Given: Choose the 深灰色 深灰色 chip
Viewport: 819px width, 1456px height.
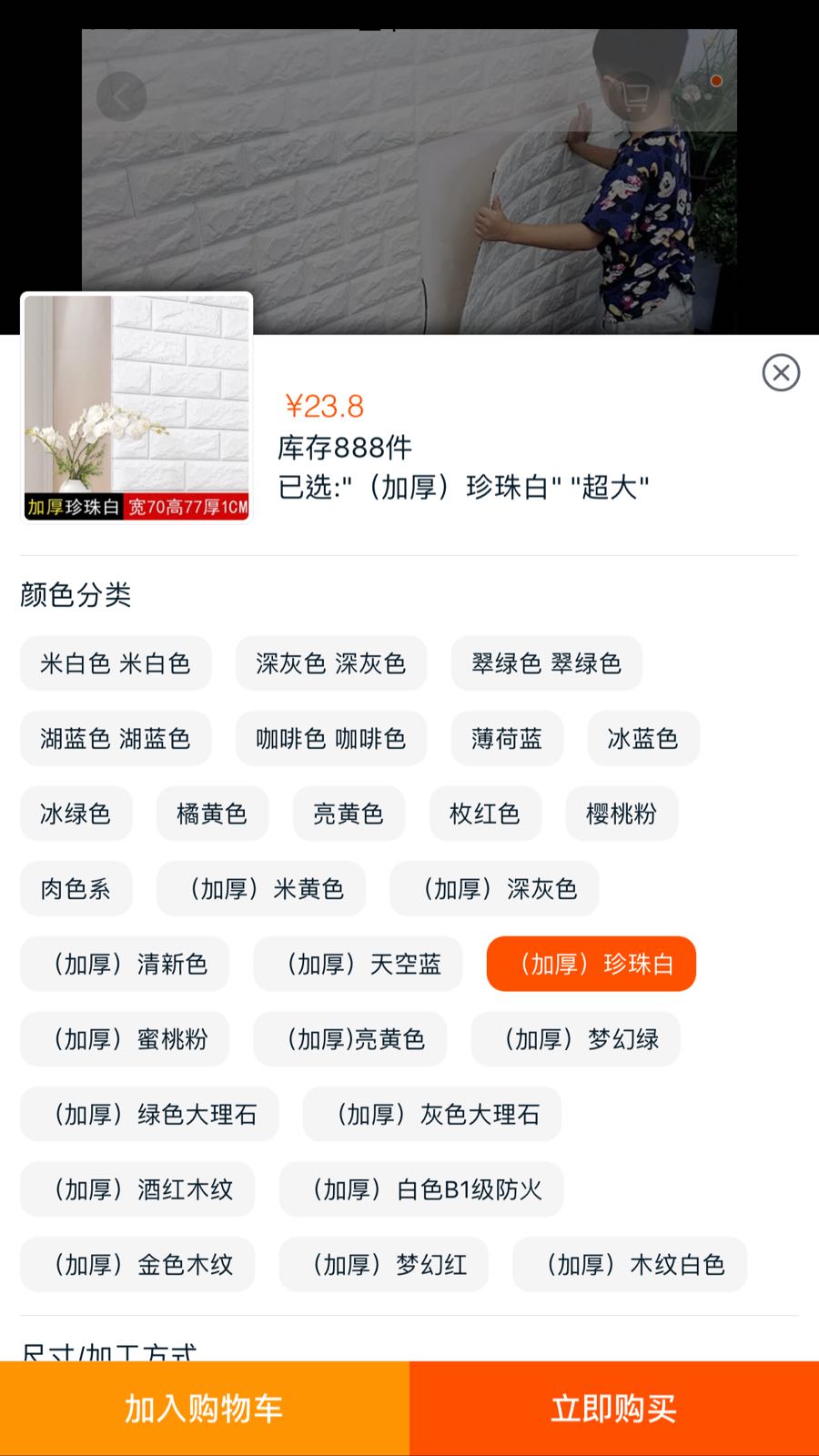Looking at the screenshot, I should pyautogui.click(x=330, y=663).
